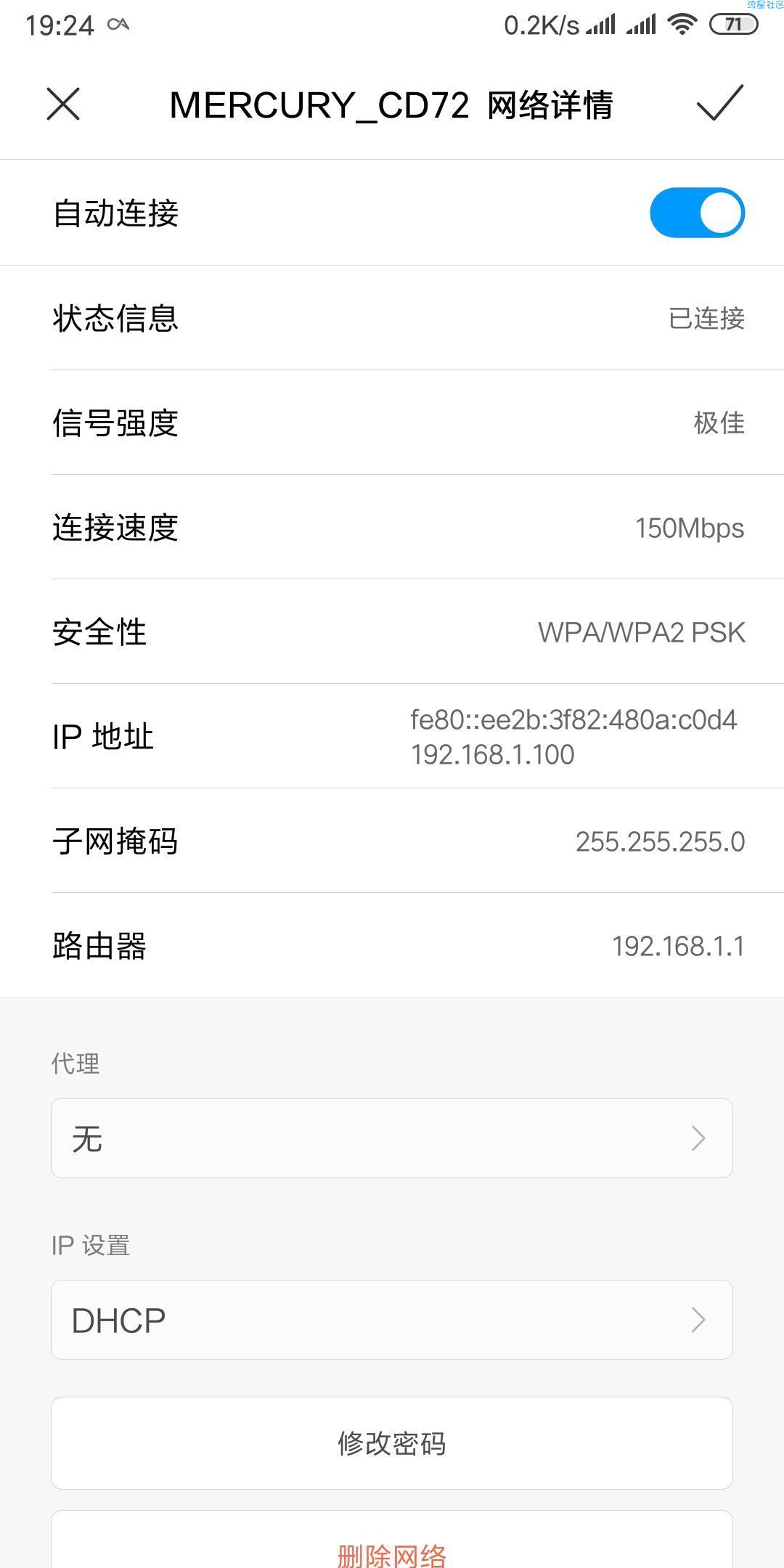Toggle the 自动连接 auto-connect switch
The image size is (784, 1568).
click(697, 213)
